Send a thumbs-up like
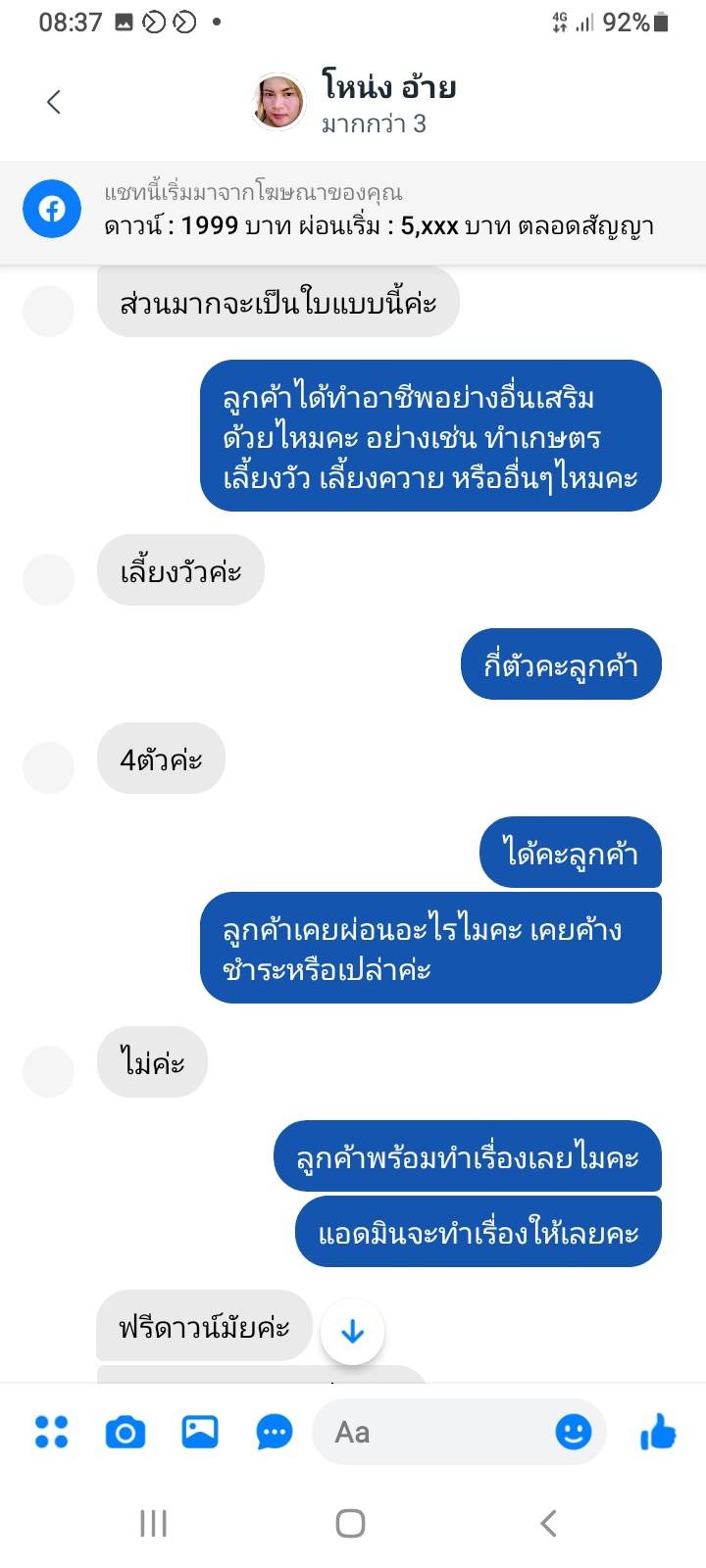 pyautogui.click(x=658, y=1432)
